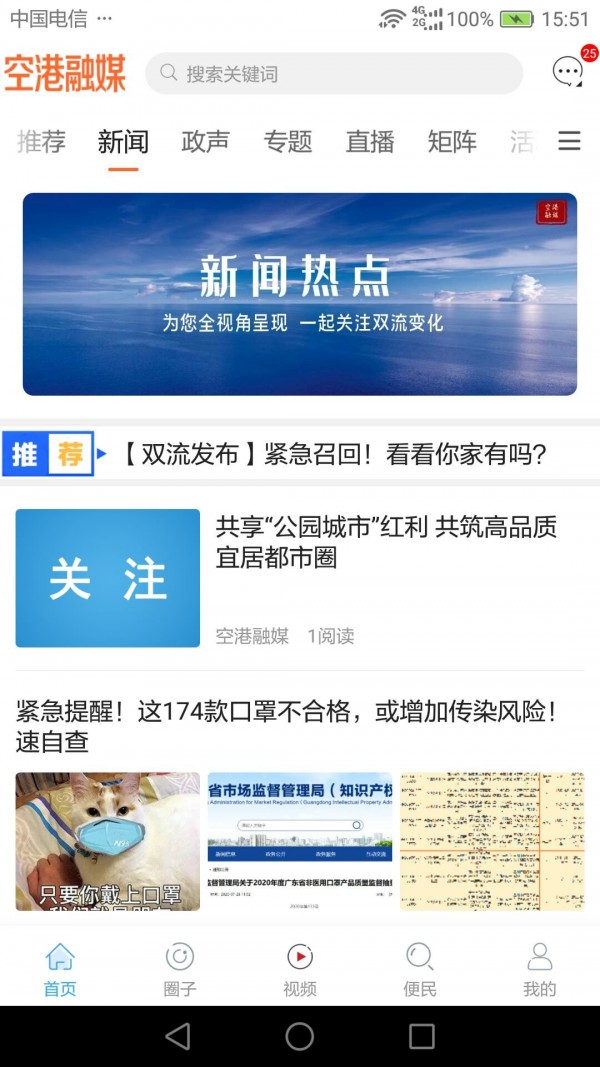Go to the 首页 bottom tab
The height and width of the screenshot is (1067, 600).
(x=60, y=970)
